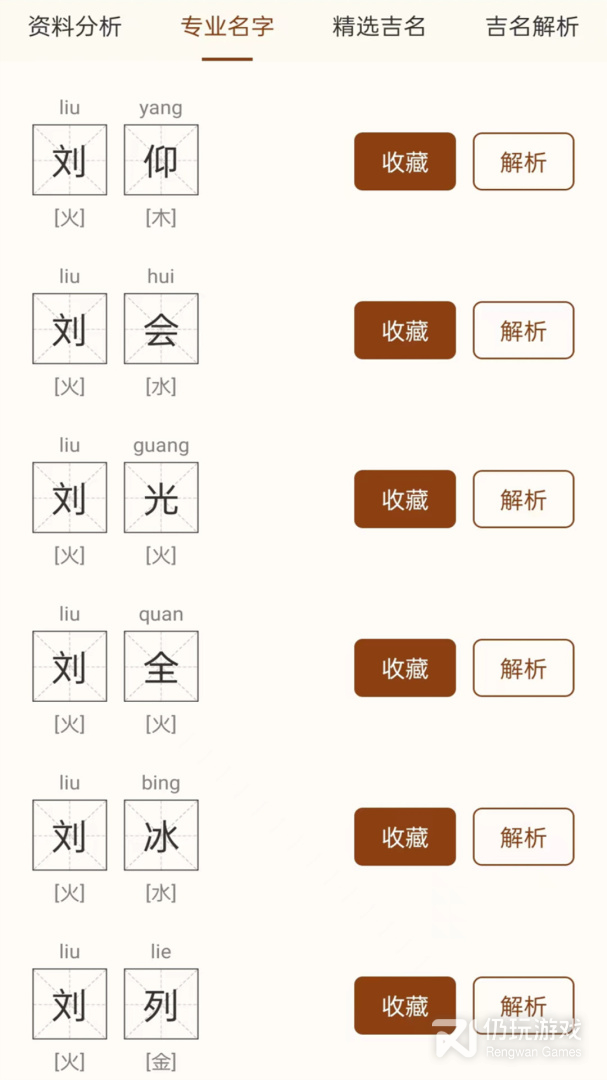Screen dimensions: 607x1080
Task: Favorite the name 刘冰 using 收藏
Action: point(405,837)
